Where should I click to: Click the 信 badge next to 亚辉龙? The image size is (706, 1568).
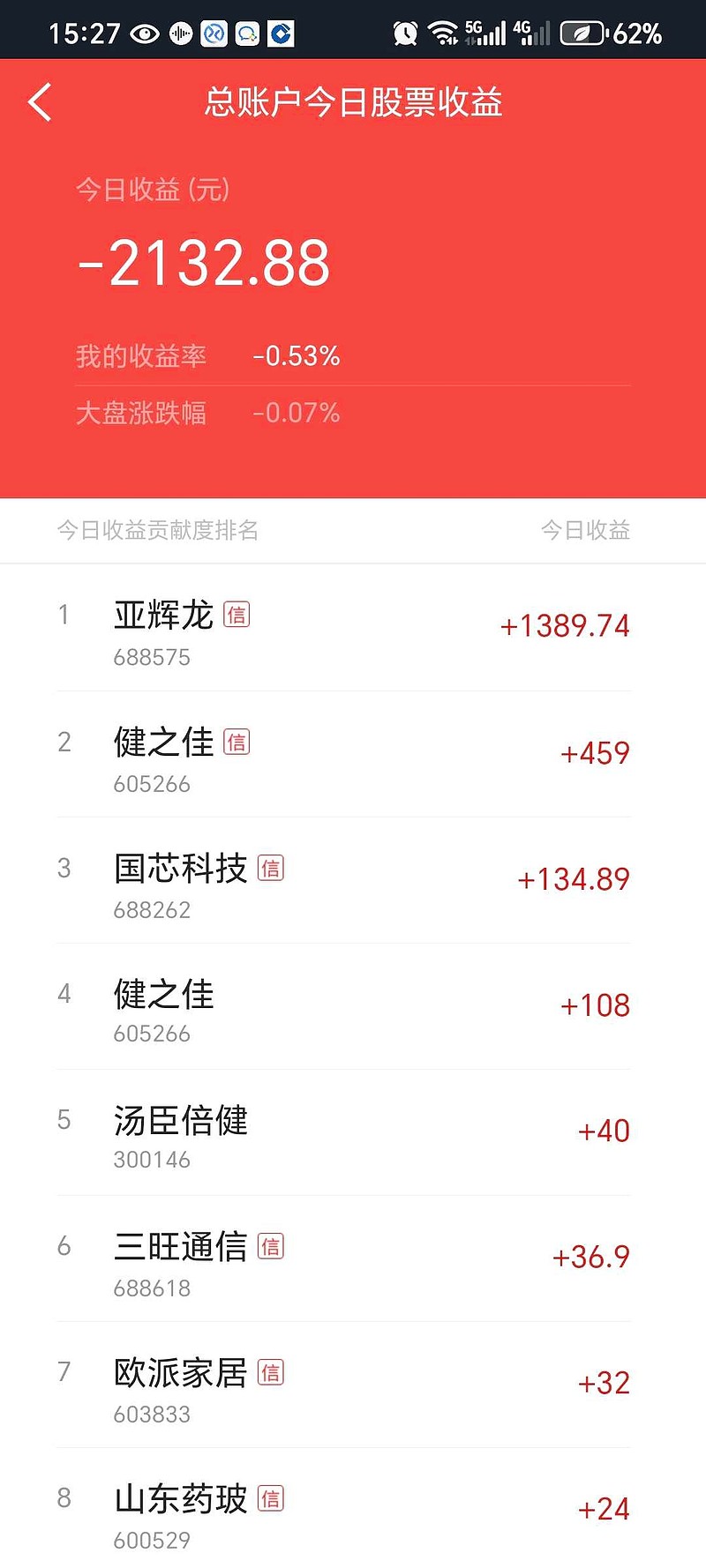[238, 614]
